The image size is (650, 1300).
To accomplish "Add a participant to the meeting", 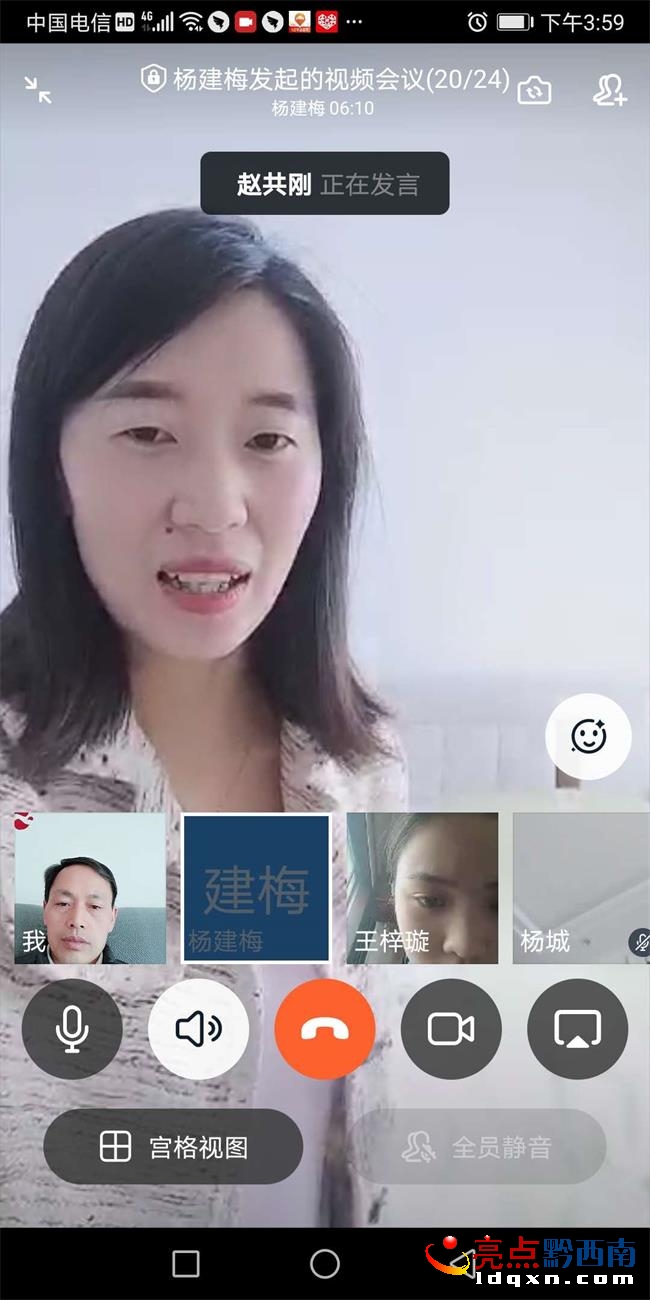I will pyautogui.click(x=608, y=91).
